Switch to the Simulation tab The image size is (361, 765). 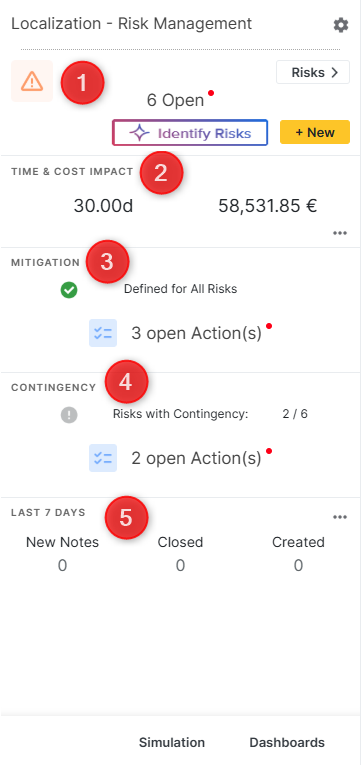pyautogui.click(x=172, y=742)
